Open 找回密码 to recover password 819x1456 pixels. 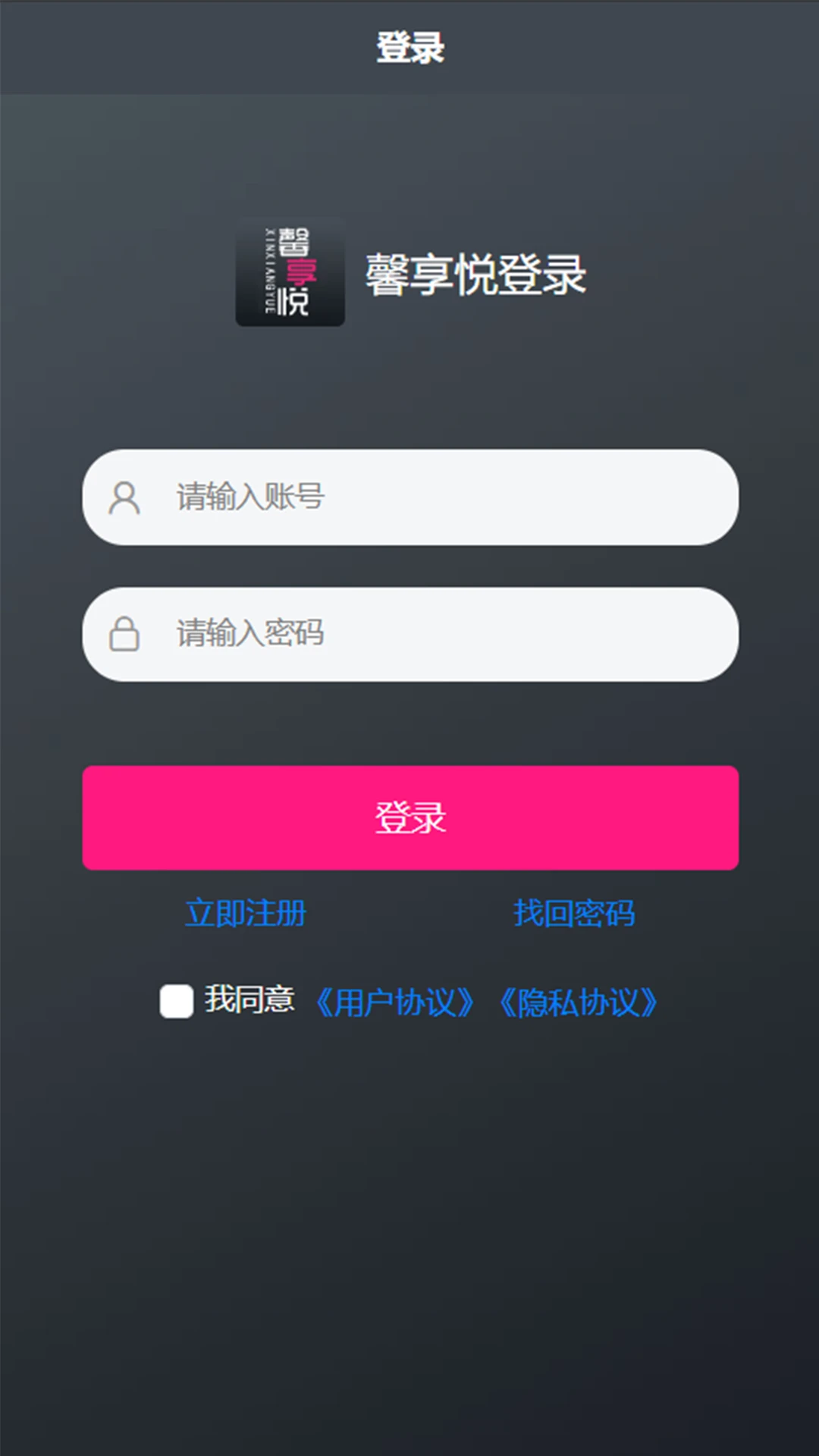574,913
